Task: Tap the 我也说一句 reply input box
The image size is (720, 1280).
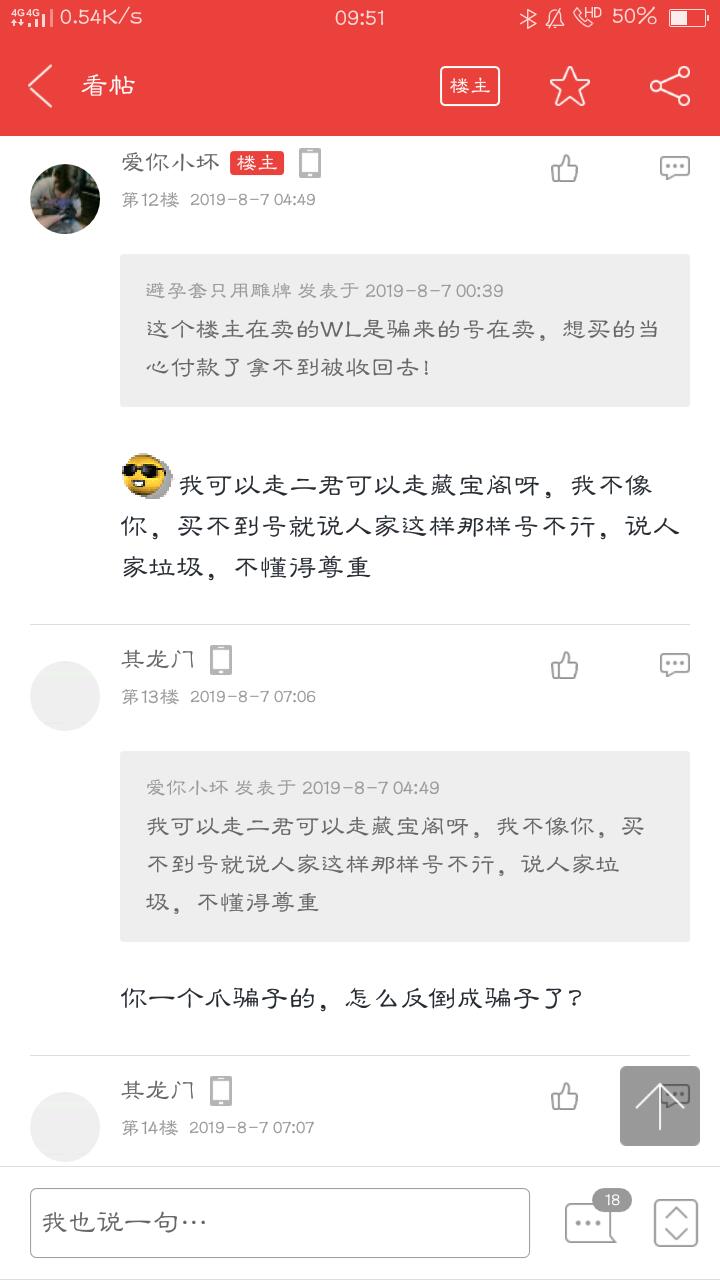Action: pyautogui.click(x=280, y=1222)
